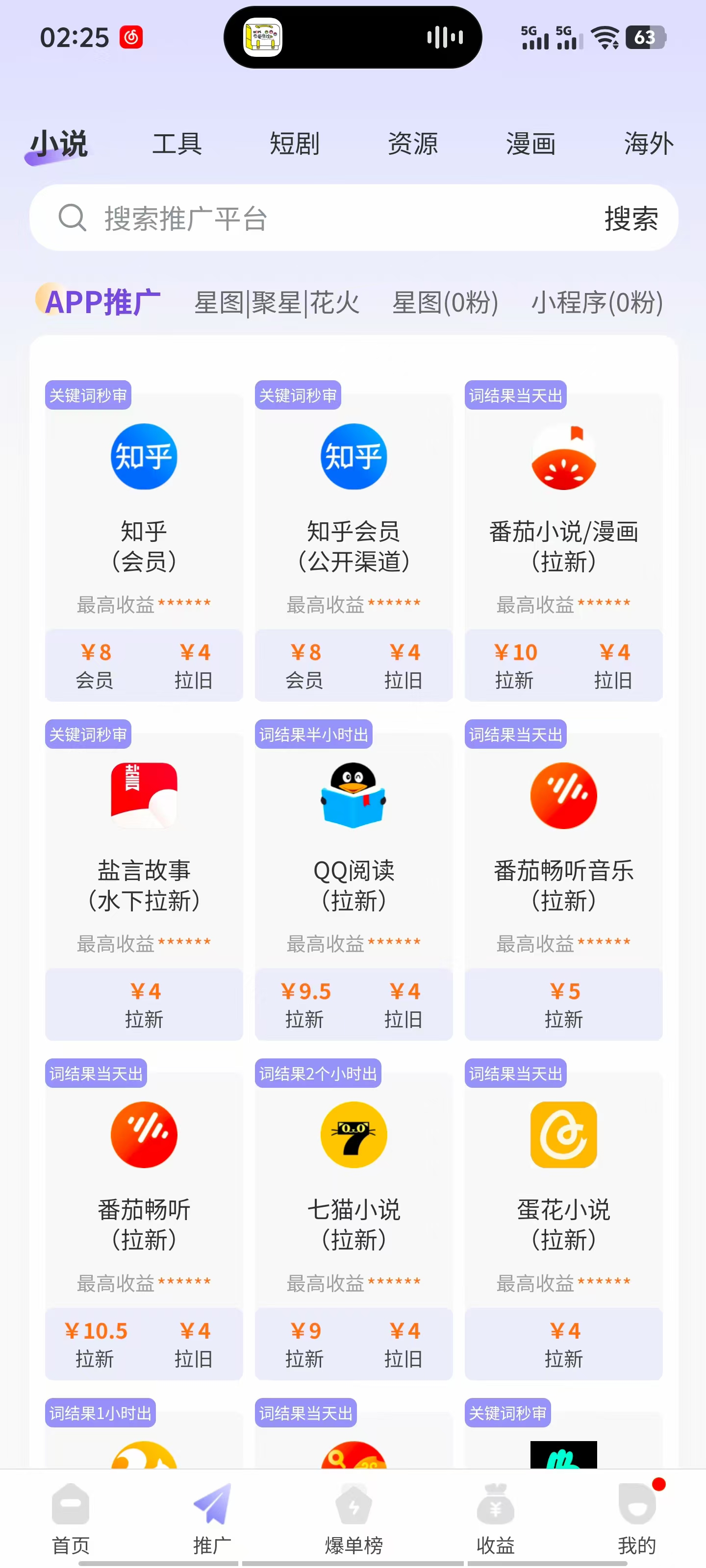Open the 知乎 (会员) card
The height and width of the screenshot is (1568, 706).
(144, 542)
